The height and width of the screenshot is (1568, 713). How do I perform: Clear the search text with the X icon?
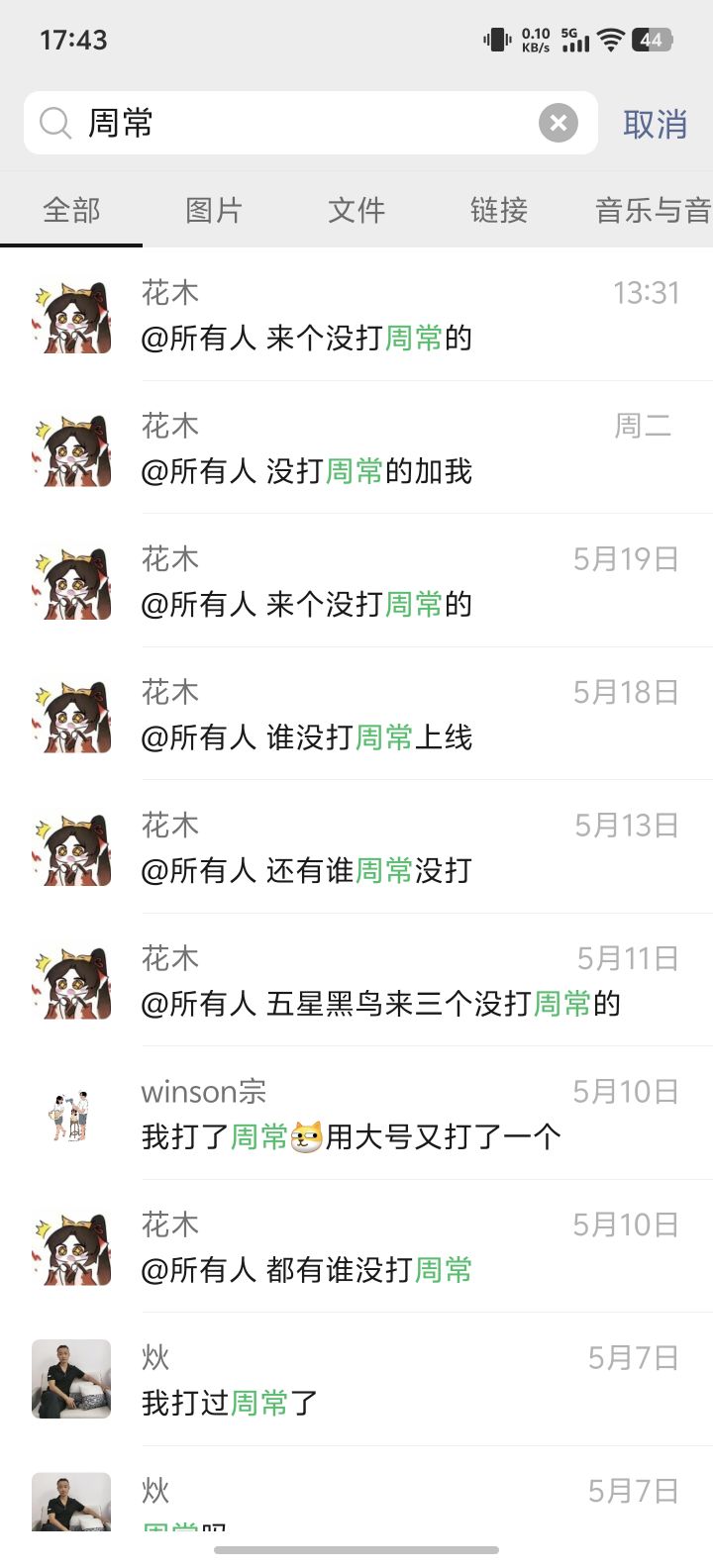pyautogui.click(x=559, y=123)
